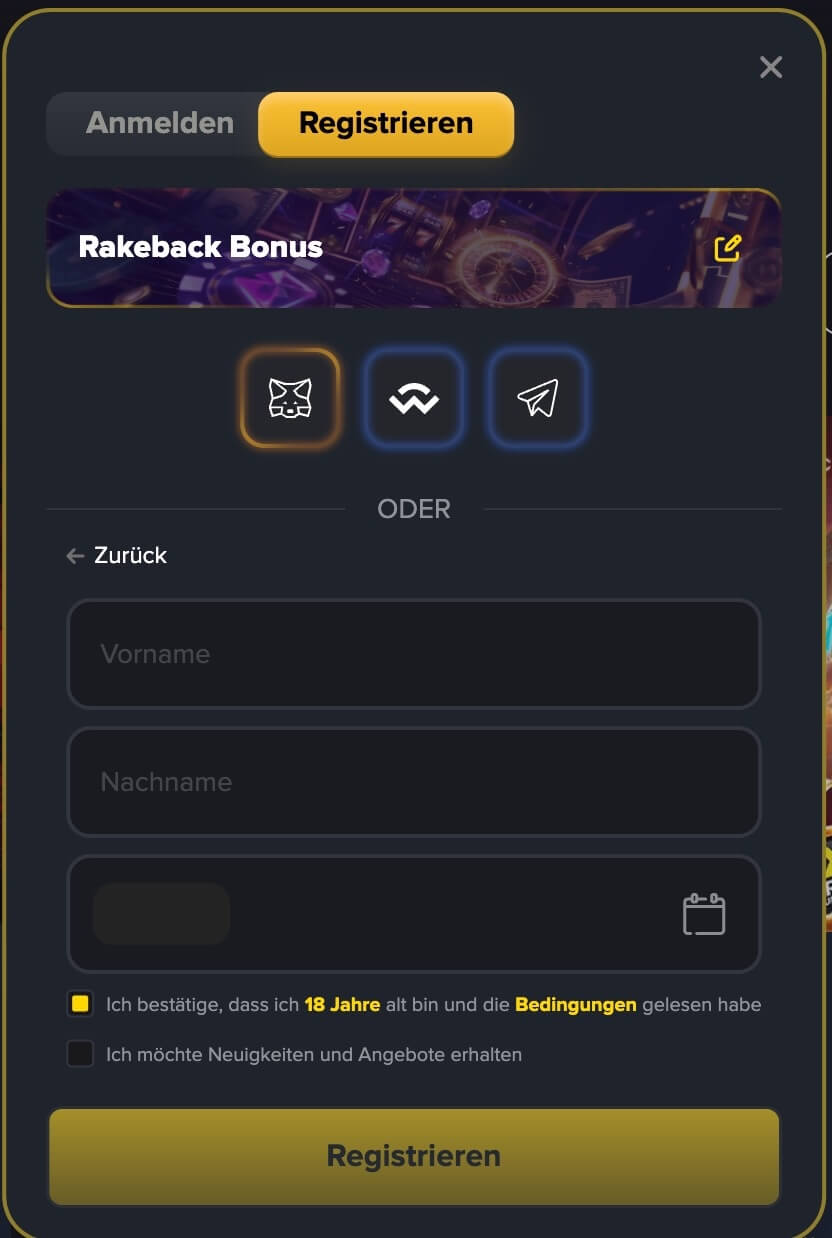Sign up with MetaMask fox icon
This screenshot has width=832, height=1238.
tap(290, 398)
